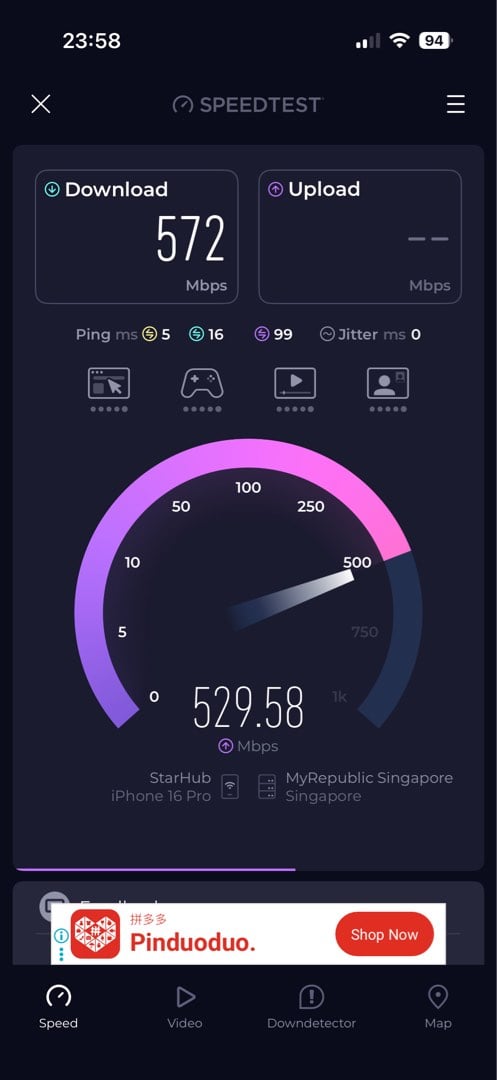This screenshot has width=497, height=1080.
Task: Select the Speed tab
Action: [59, 1007]
